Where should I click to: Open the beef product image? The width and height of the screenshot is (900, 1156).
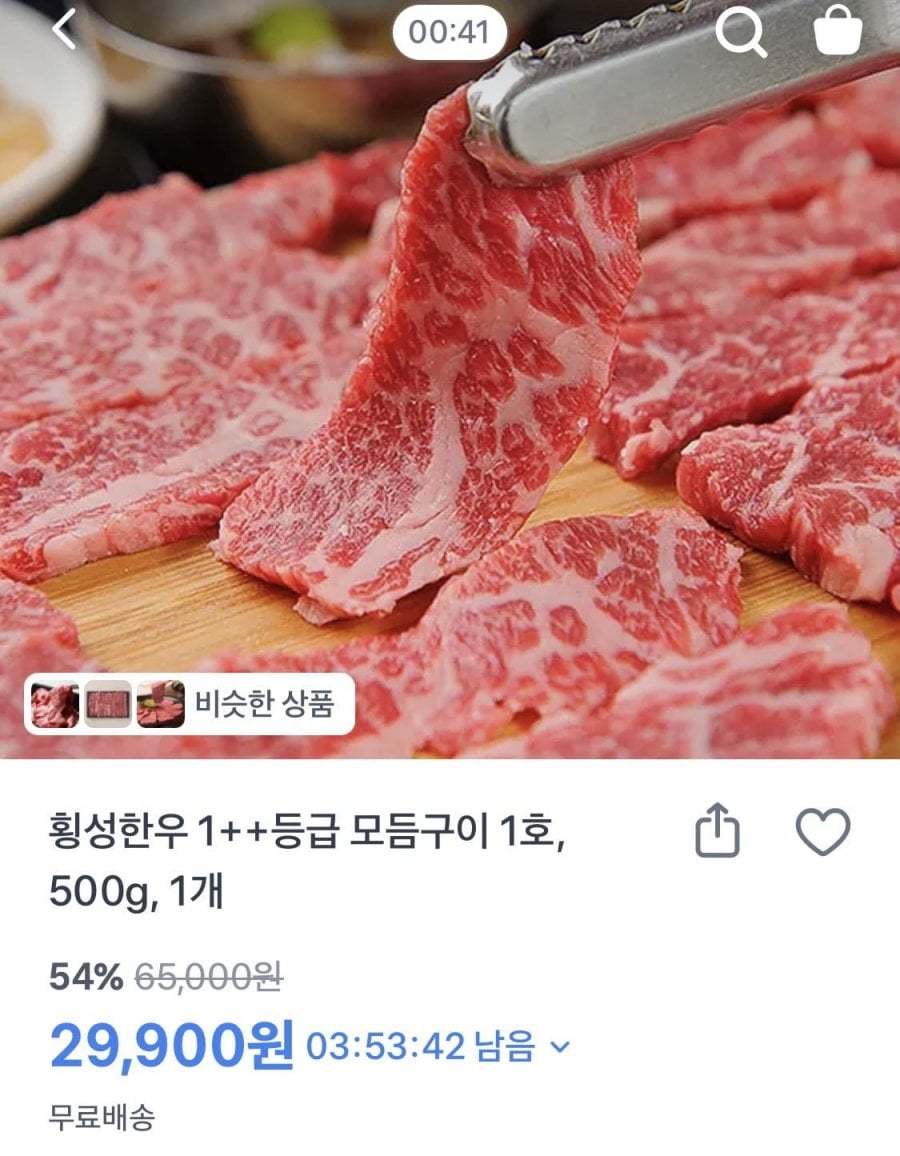(x=450, y=400)
